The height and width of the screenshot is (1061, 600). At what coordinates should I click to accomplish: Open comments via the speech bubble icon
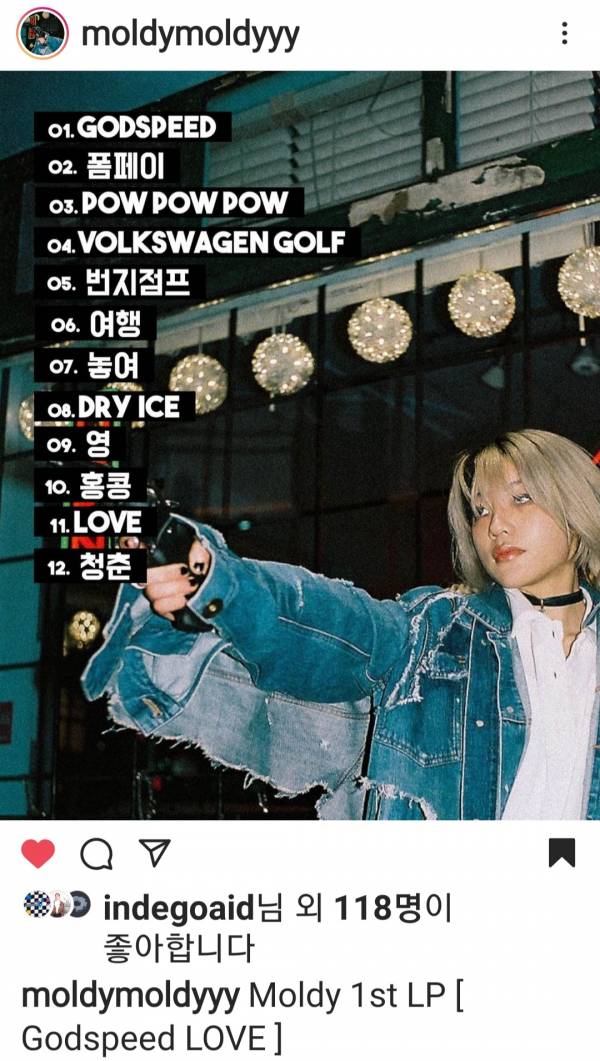coord(96,854)
